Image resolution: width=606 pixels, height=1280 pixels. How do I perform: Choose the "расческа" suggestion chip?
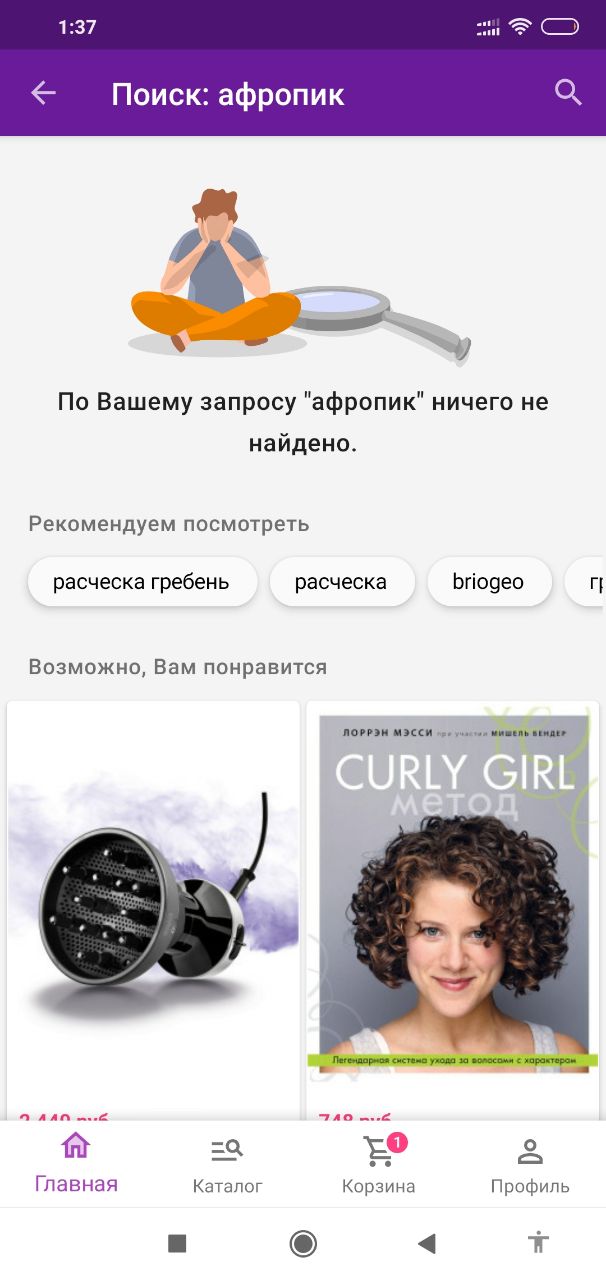[341, 582]
